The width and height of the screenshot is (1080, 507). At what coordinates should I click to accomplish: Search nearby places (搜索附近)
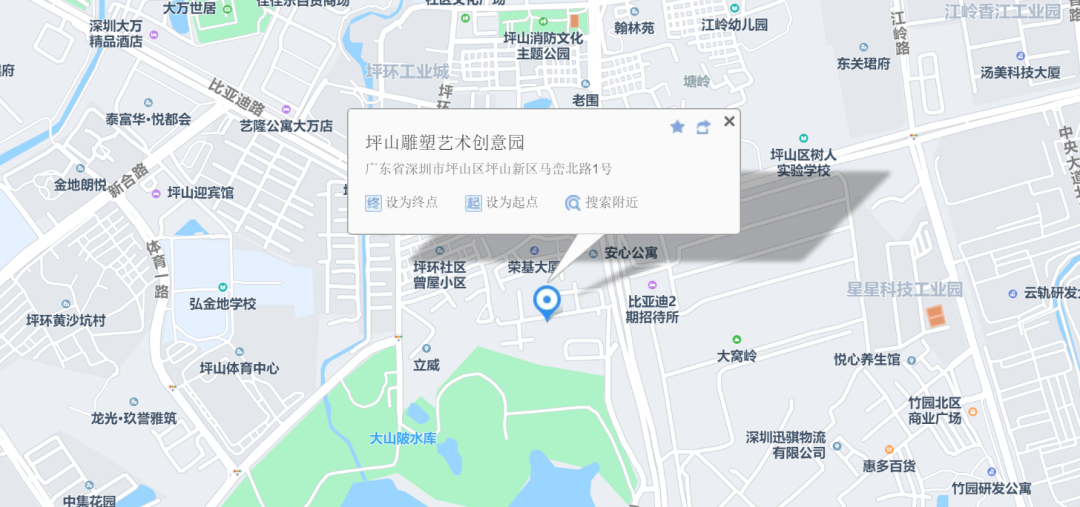coord(601,202)
